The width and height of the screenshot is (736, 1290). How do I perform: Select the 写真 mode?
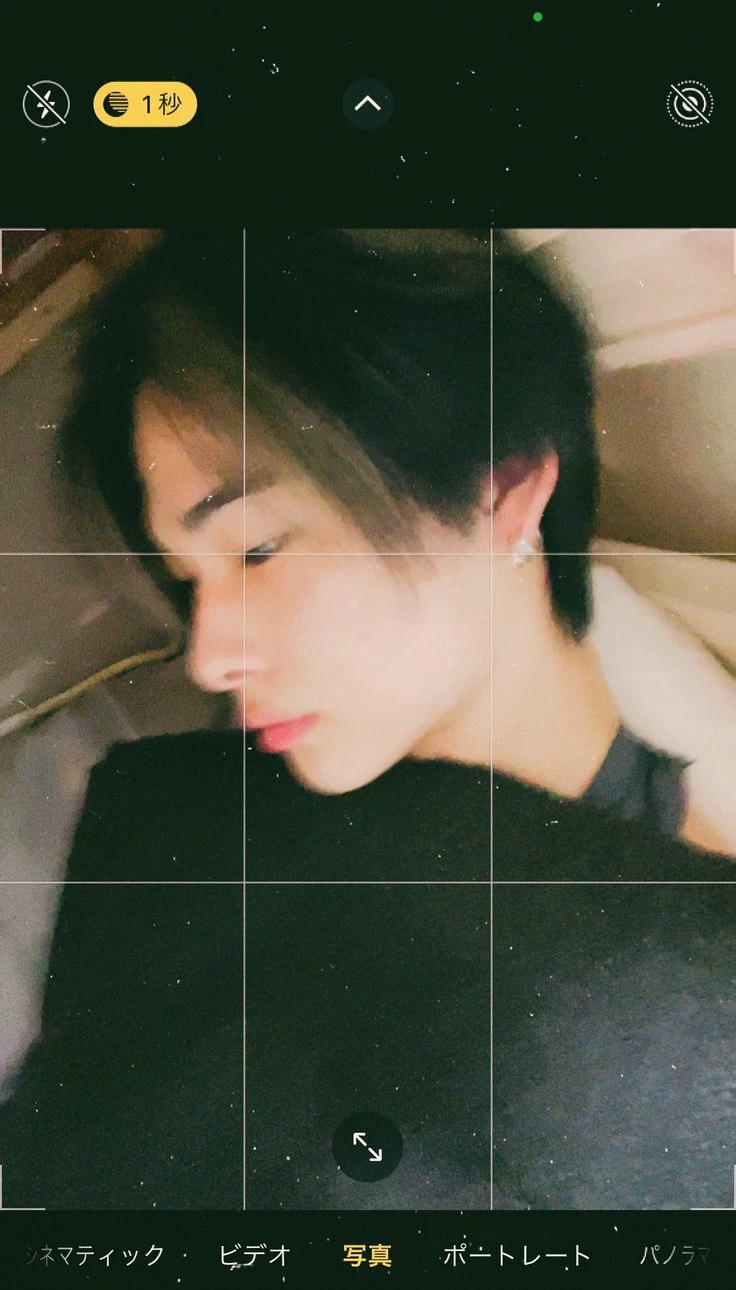click(367, 1255)
